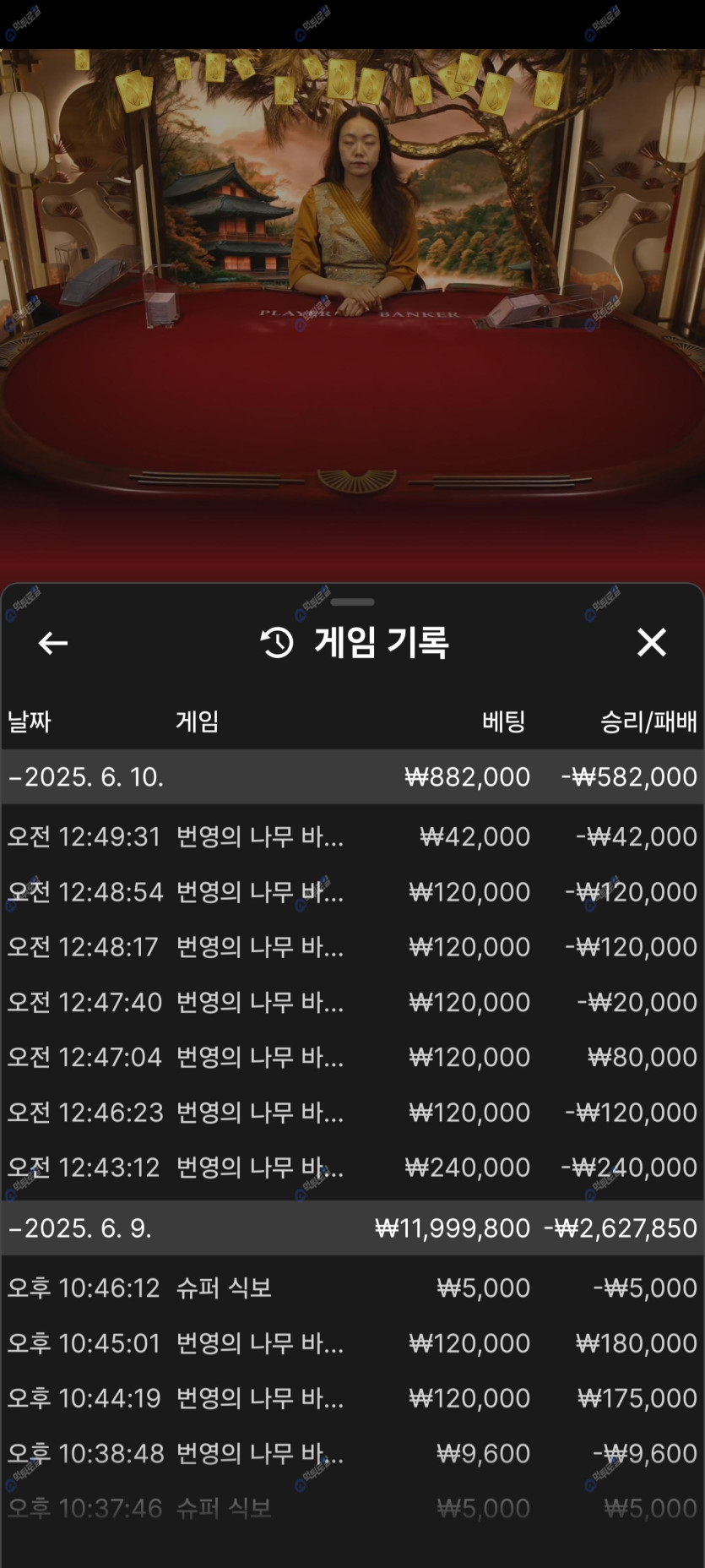This screenshot has width=705, height=1568.
Task: Open the 오전 12:47:40 game record
Action: (352, 1002)
